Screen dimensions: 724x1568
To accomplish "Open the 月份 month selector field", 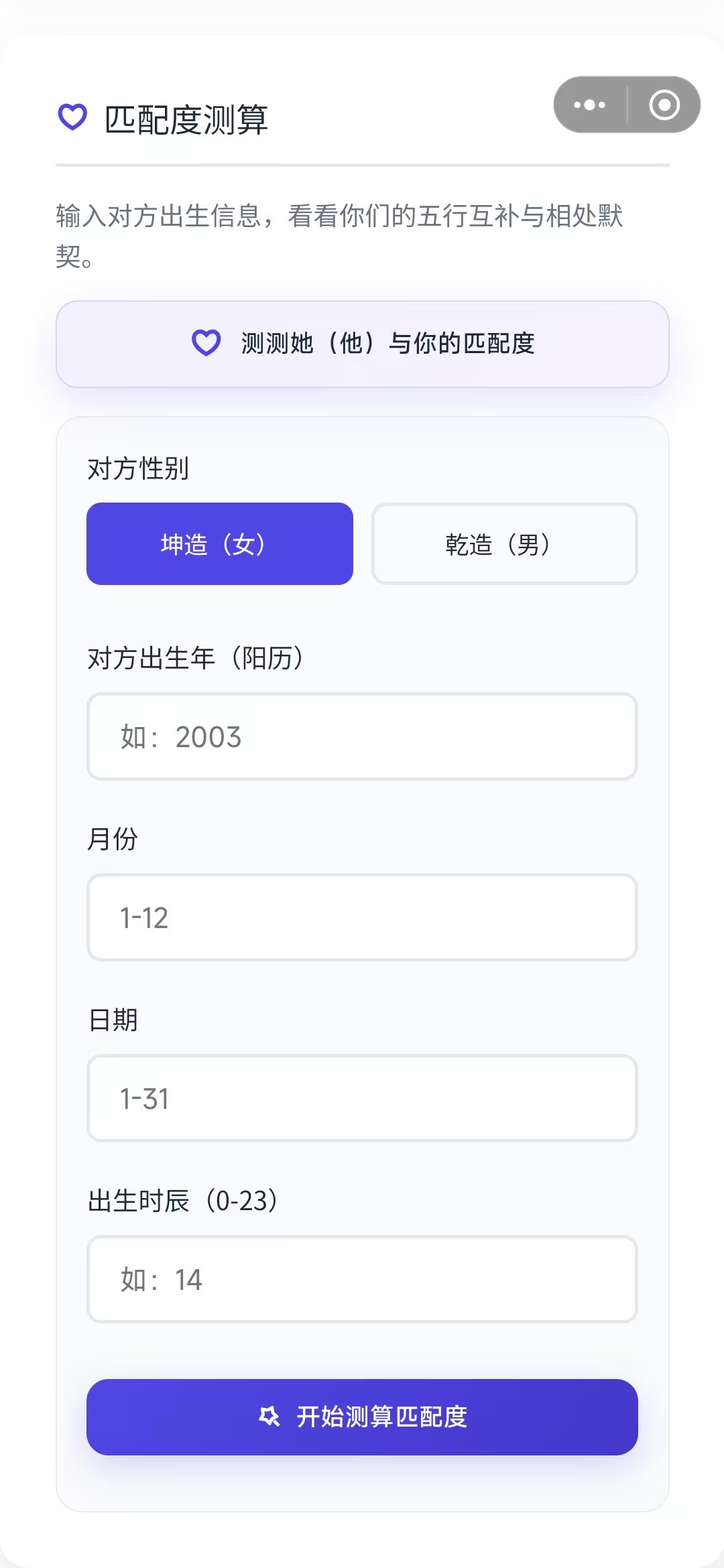I will (361, 917).
